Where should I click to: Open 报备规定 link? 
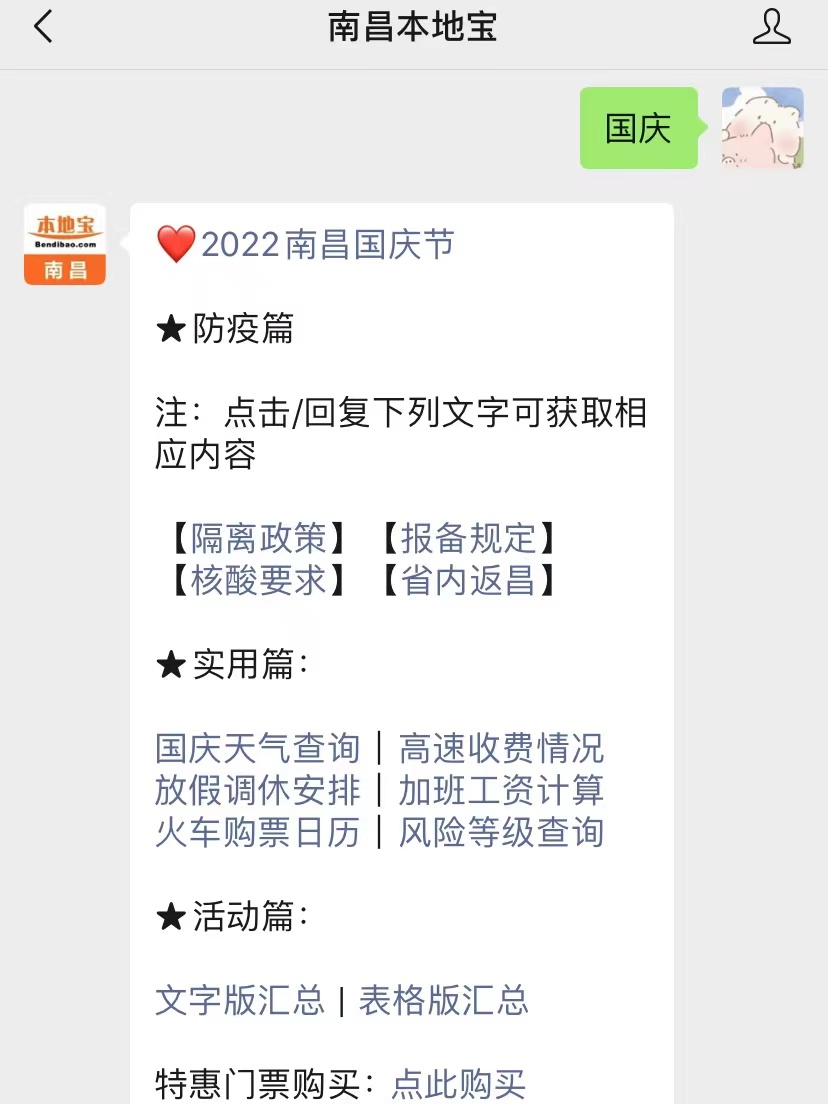(x=469, y=539)
